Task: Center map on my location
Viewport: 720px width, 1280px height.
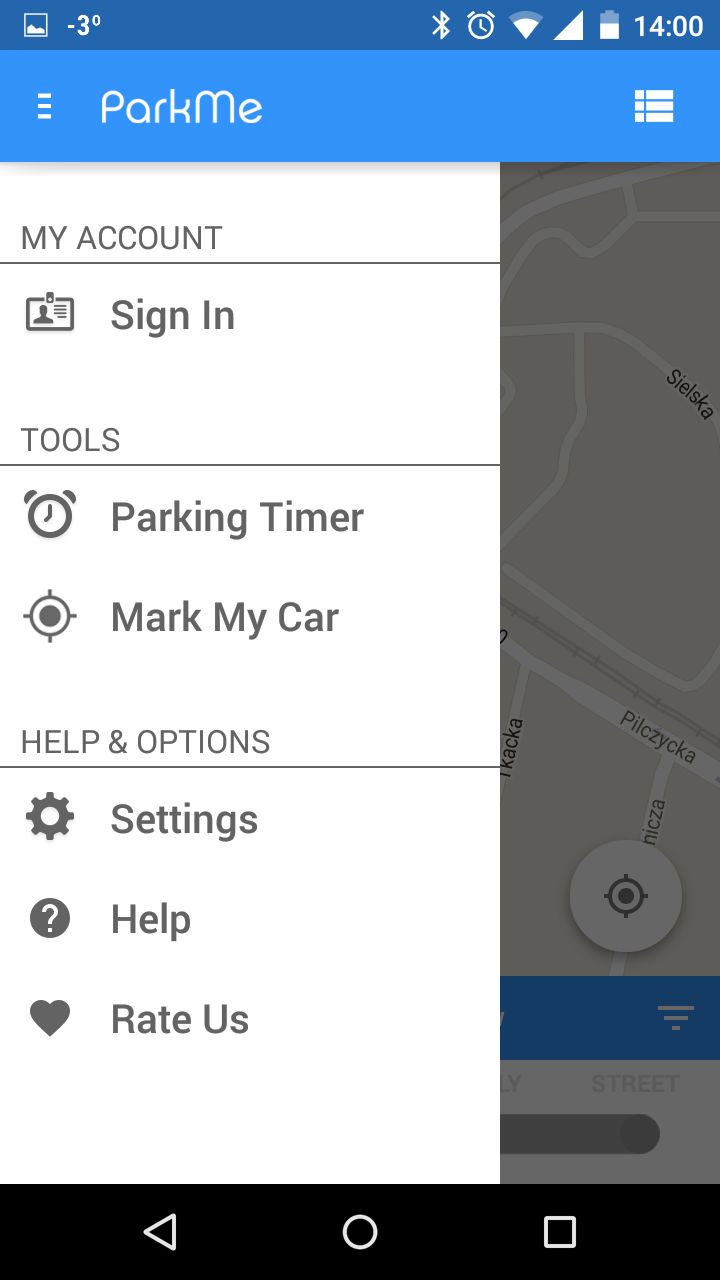Action: click(626, 896)
